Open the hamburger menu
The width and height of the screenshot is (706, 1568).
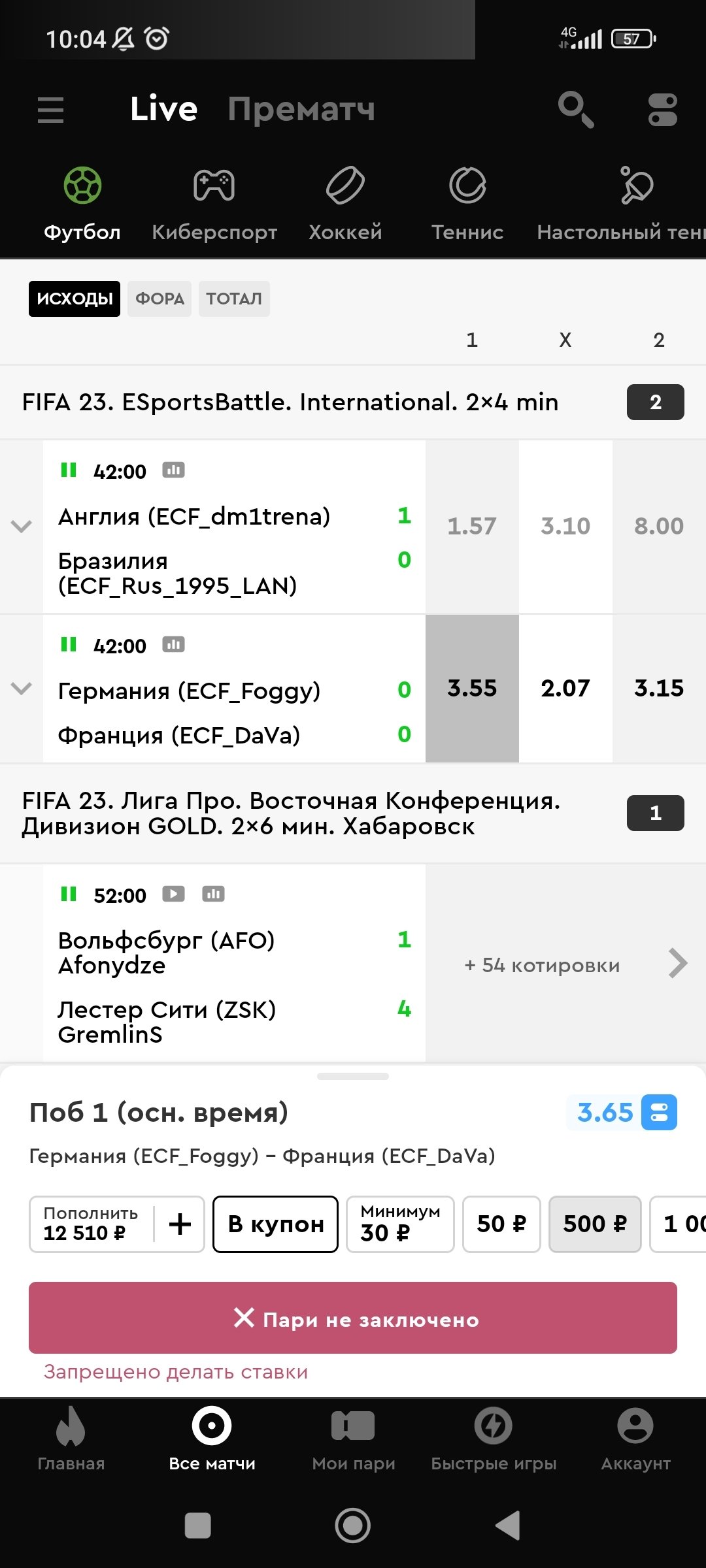[50, 109]
